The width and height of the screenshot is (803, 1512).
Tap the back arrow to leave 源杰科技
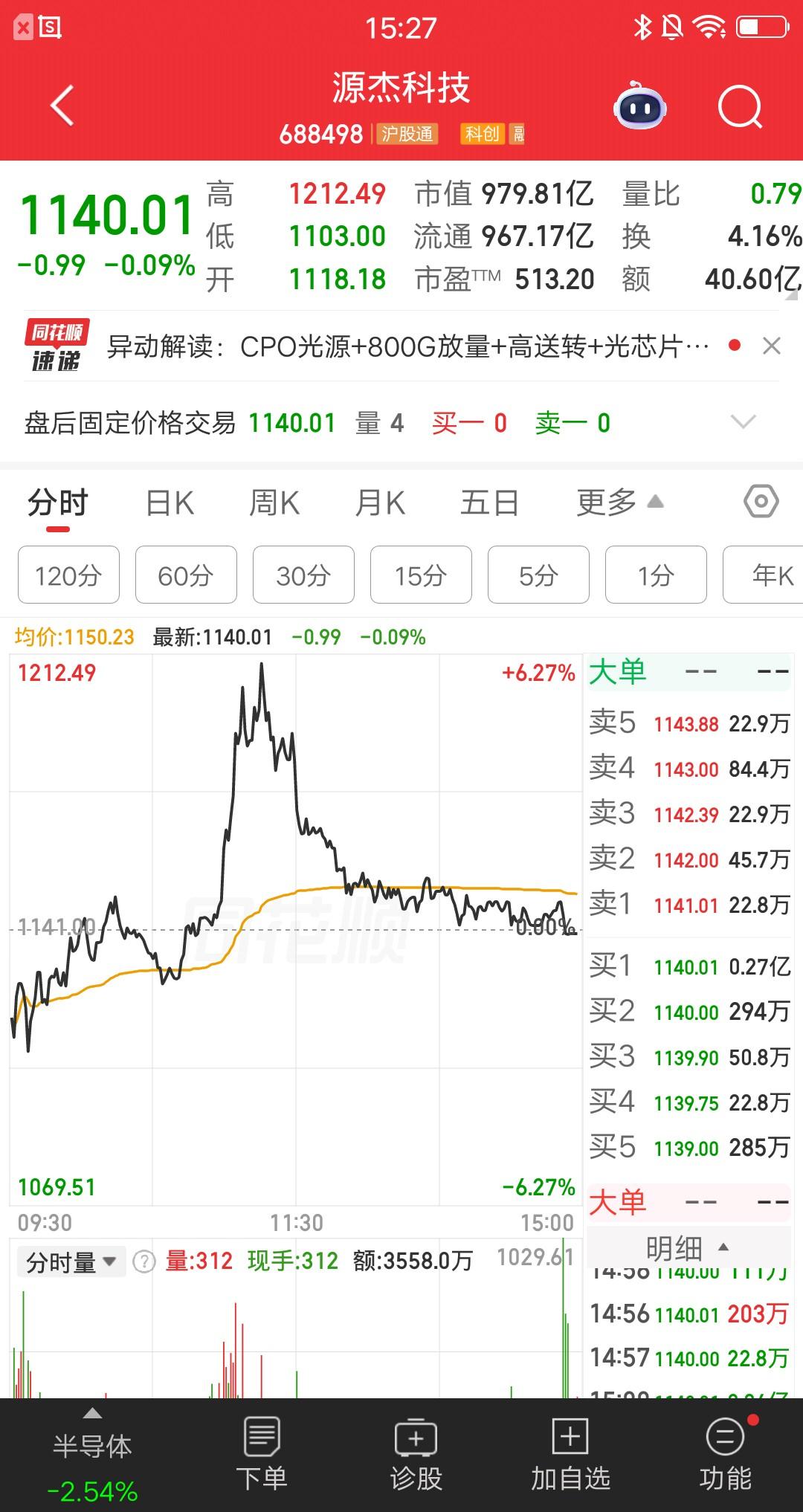point(62,106)
